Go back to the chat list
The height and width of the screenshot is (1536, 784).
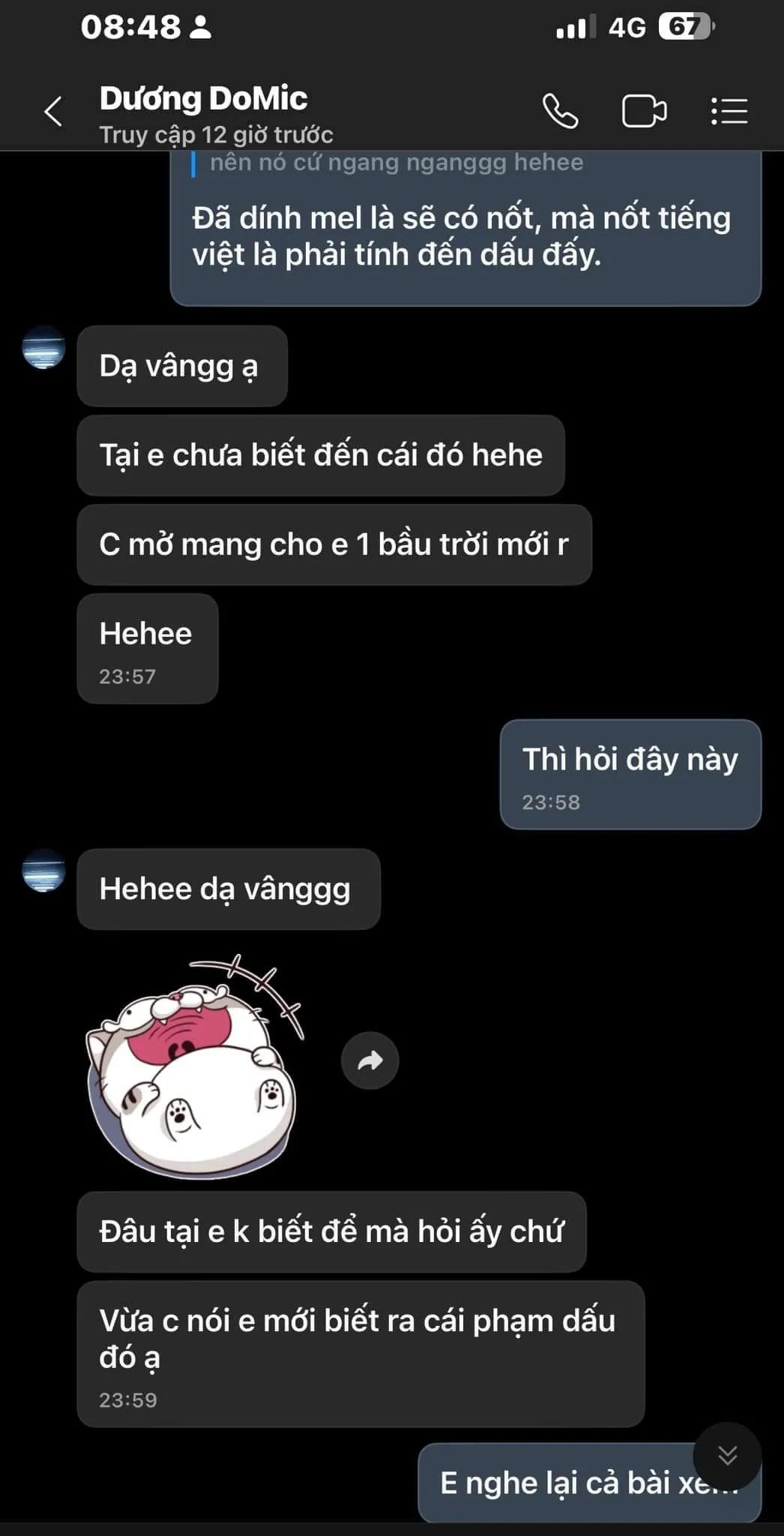(53, 112)
